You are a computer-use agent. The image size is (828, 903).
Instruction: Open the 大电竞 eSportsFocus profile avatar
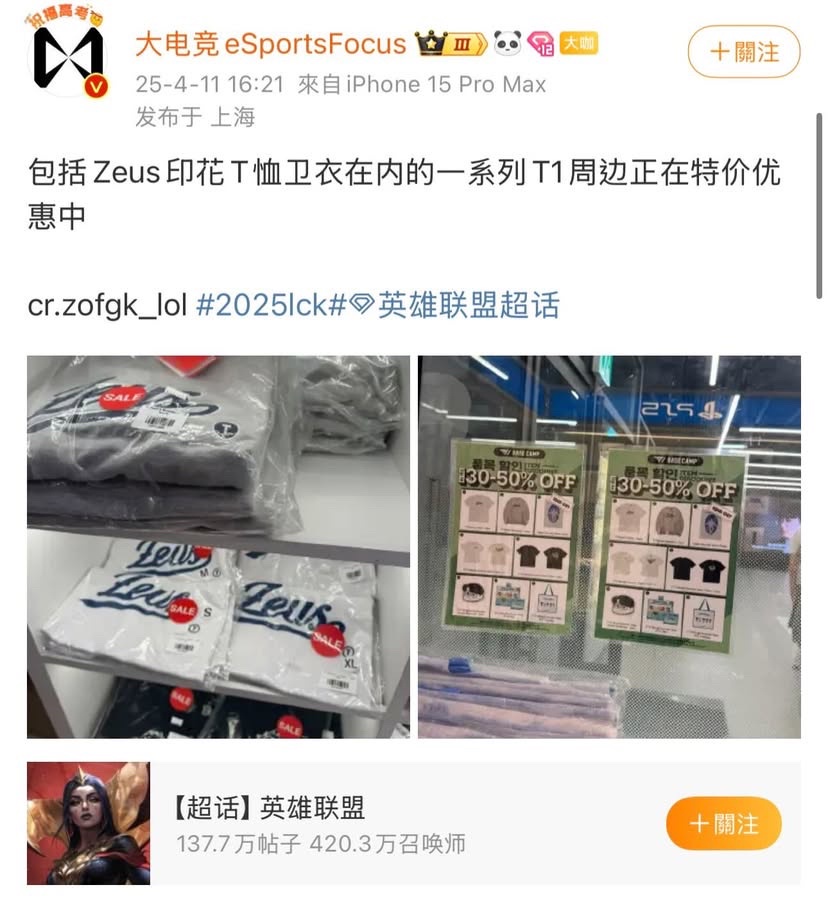point(68,62)
